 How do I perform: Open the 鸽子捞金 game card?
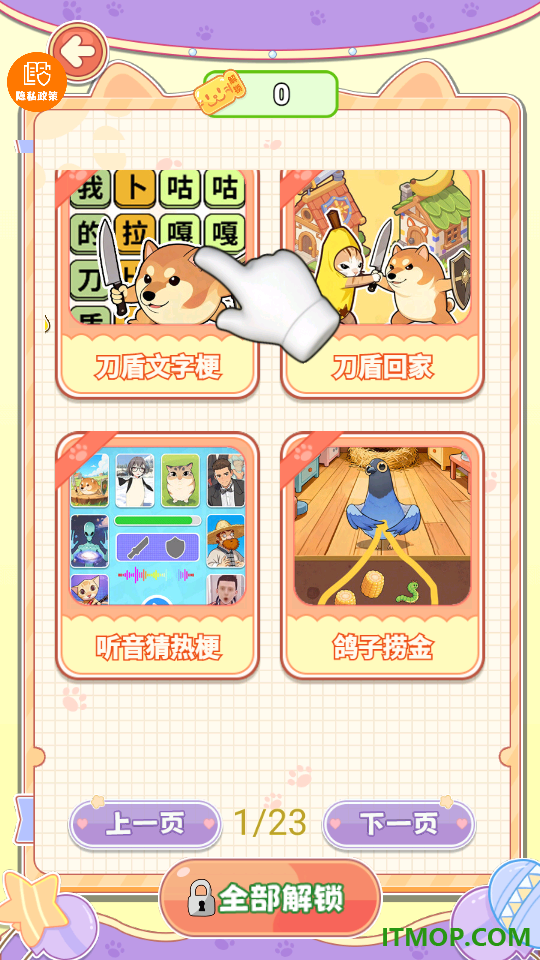[x=383, y=556]
